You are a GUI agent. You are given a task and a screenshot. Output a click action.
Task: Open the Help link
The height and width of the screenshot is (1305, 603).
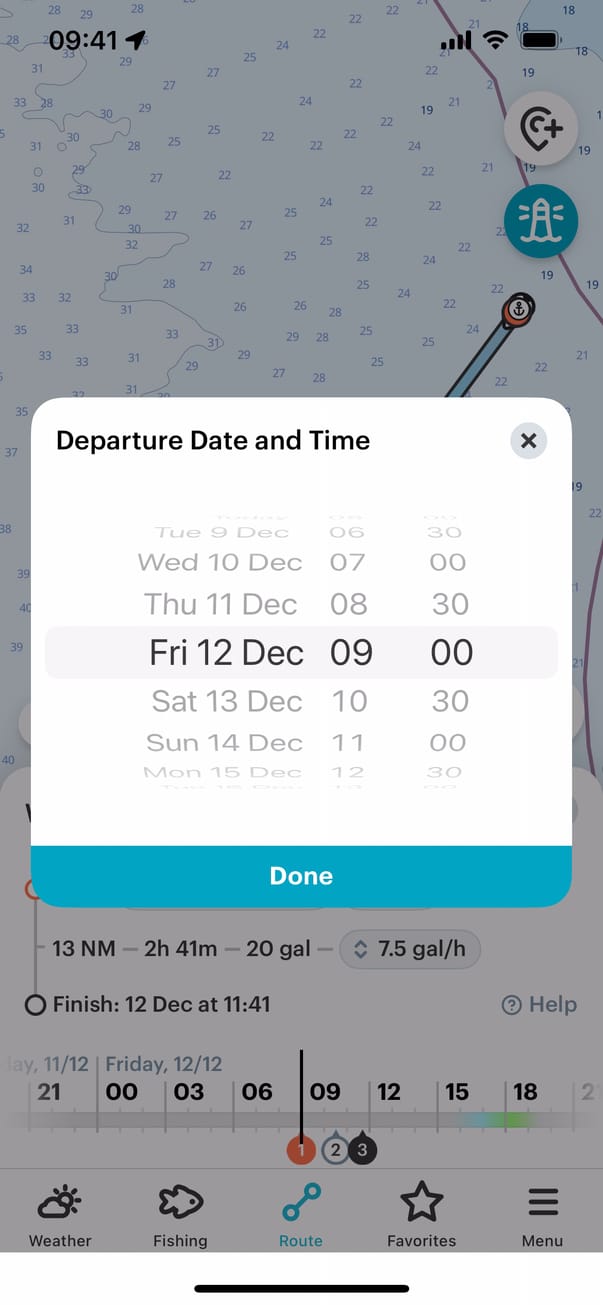coord(539,1005)
